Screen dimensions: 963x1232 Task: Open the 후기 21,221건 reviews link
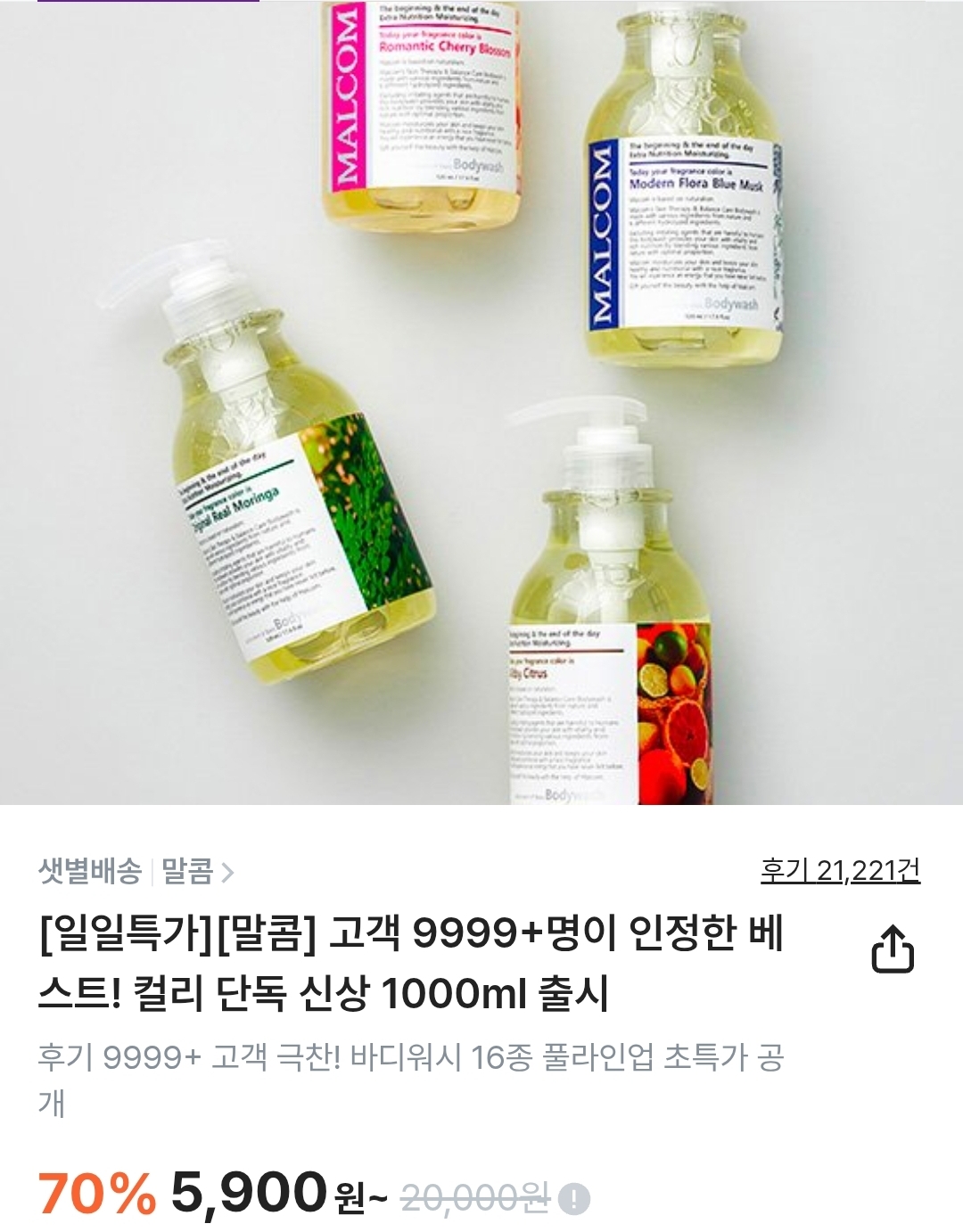[x=839, y=870]
